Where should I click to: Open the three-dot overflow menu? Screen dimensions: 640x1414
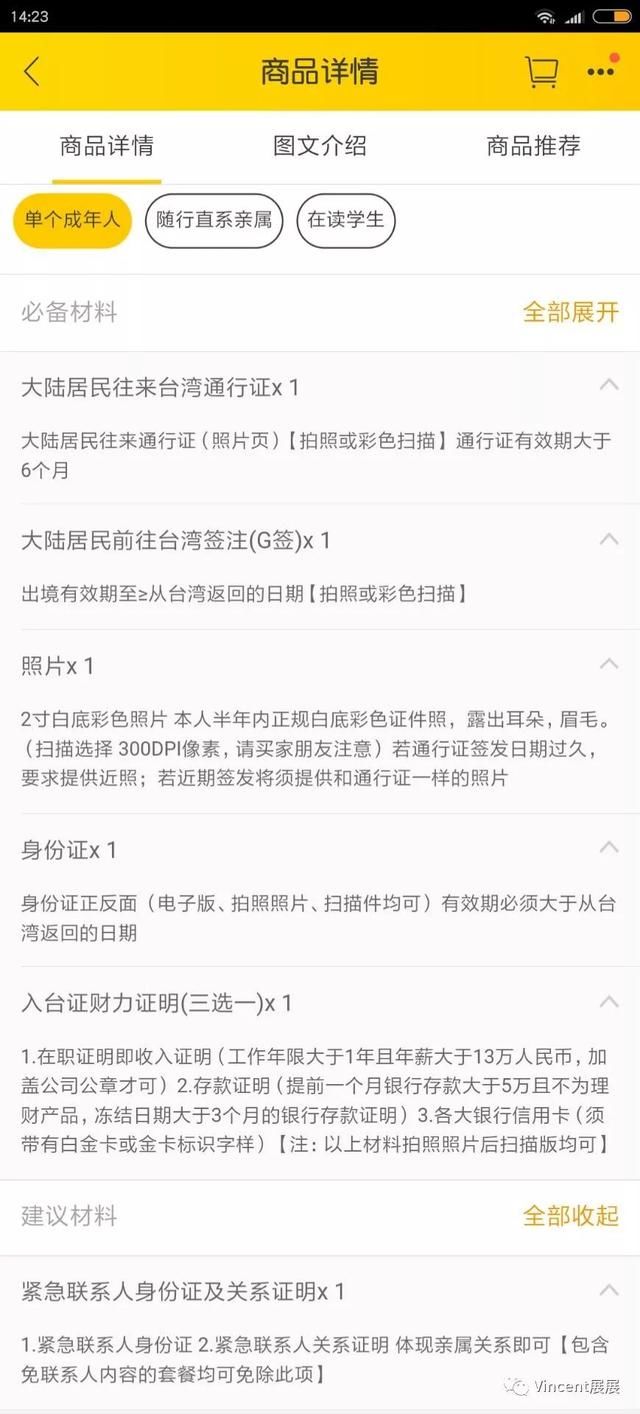click(601, 72)
